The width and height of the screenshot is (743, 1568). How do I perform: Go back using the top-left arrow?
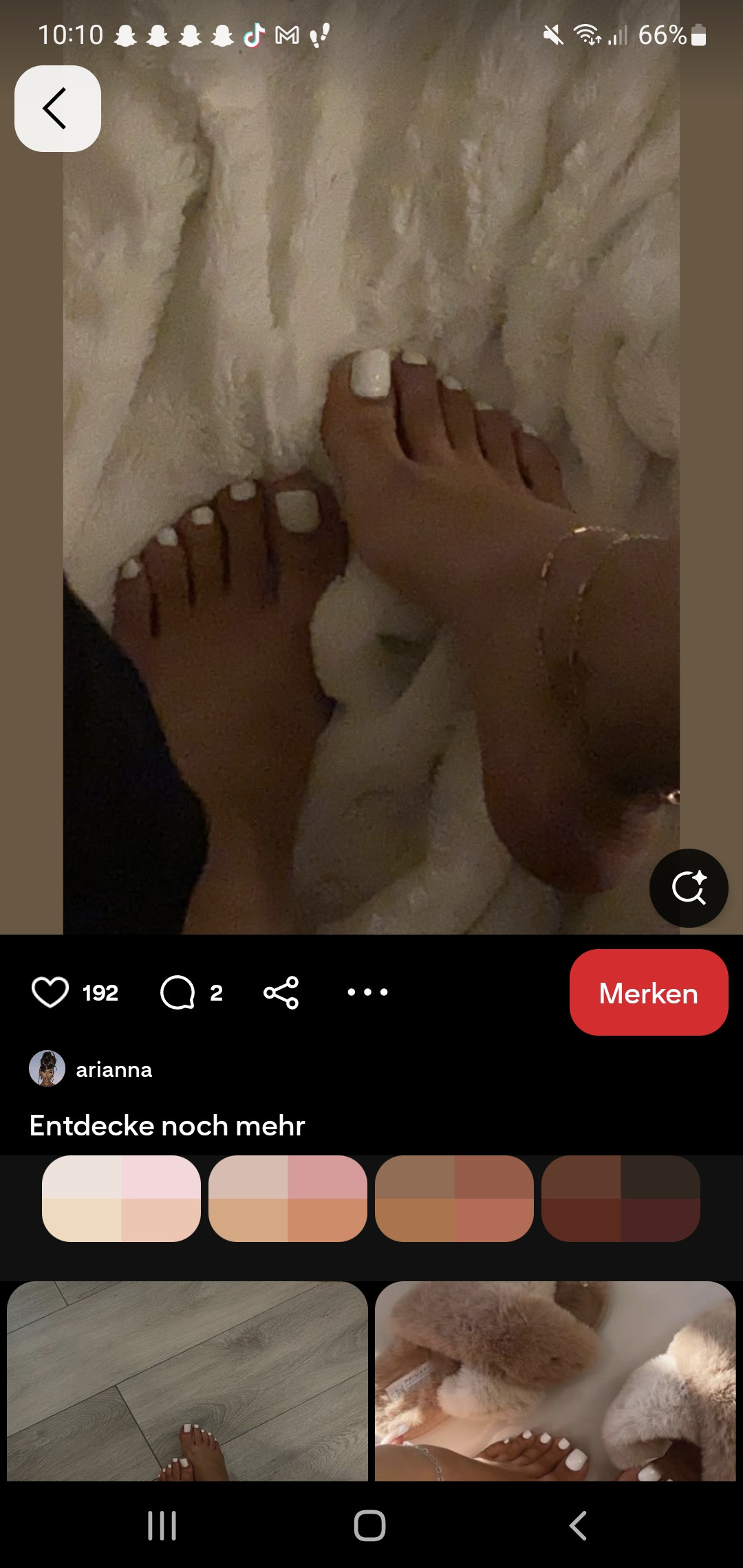58,109
